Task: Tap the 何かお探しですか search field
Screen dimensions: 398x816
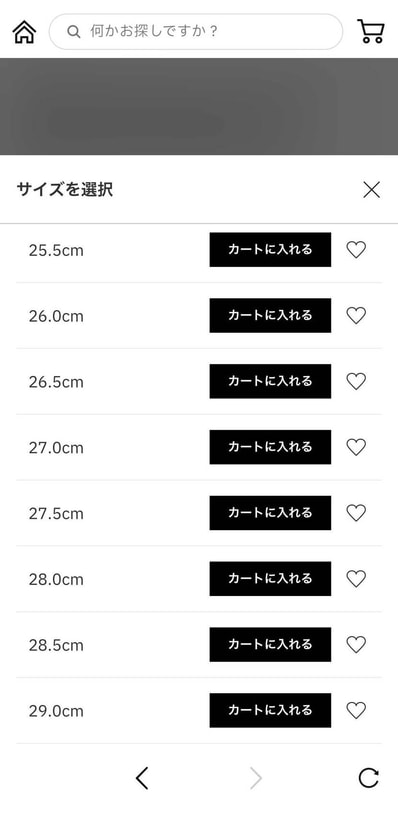Action: click(x=196, y=32)
